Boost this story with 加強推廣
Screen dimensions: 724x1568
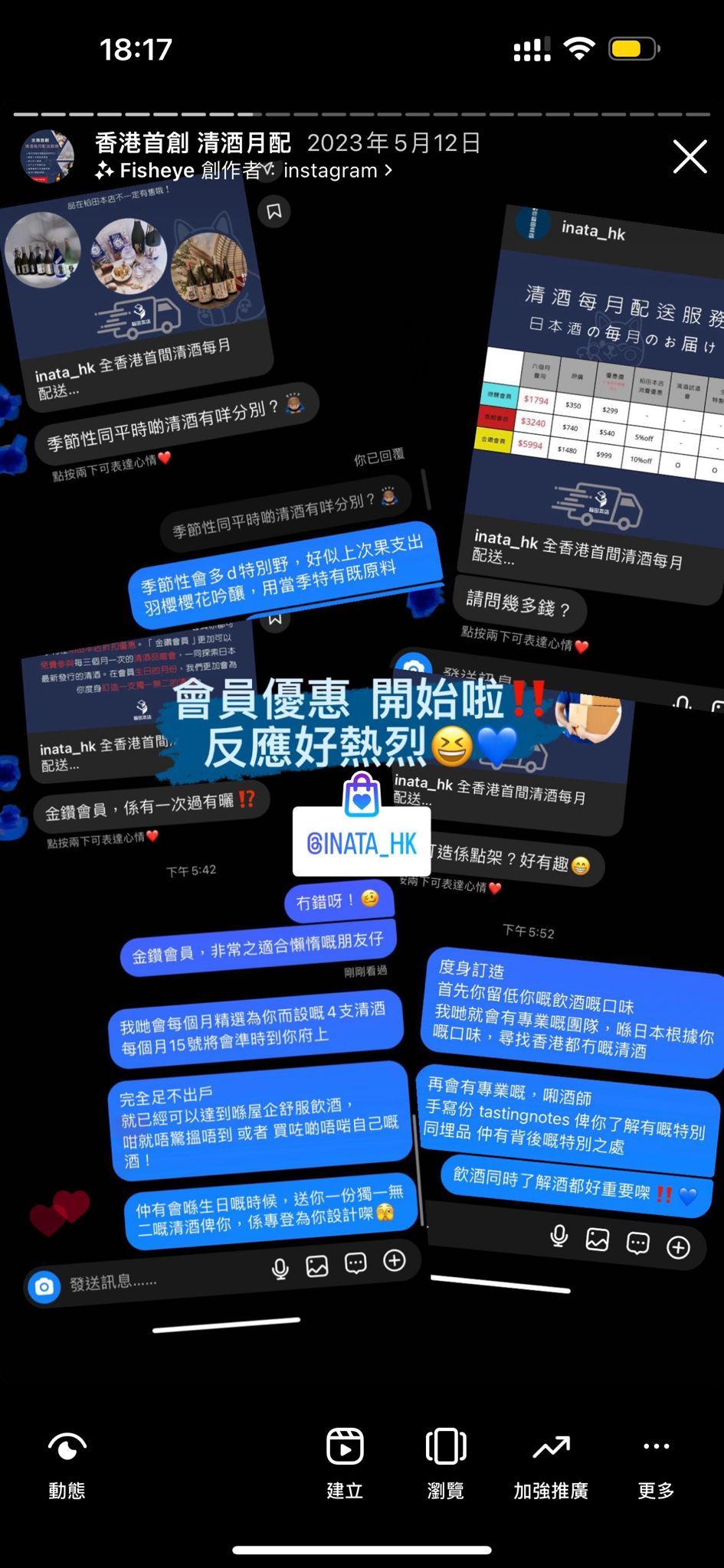[x=551, y=1464]
